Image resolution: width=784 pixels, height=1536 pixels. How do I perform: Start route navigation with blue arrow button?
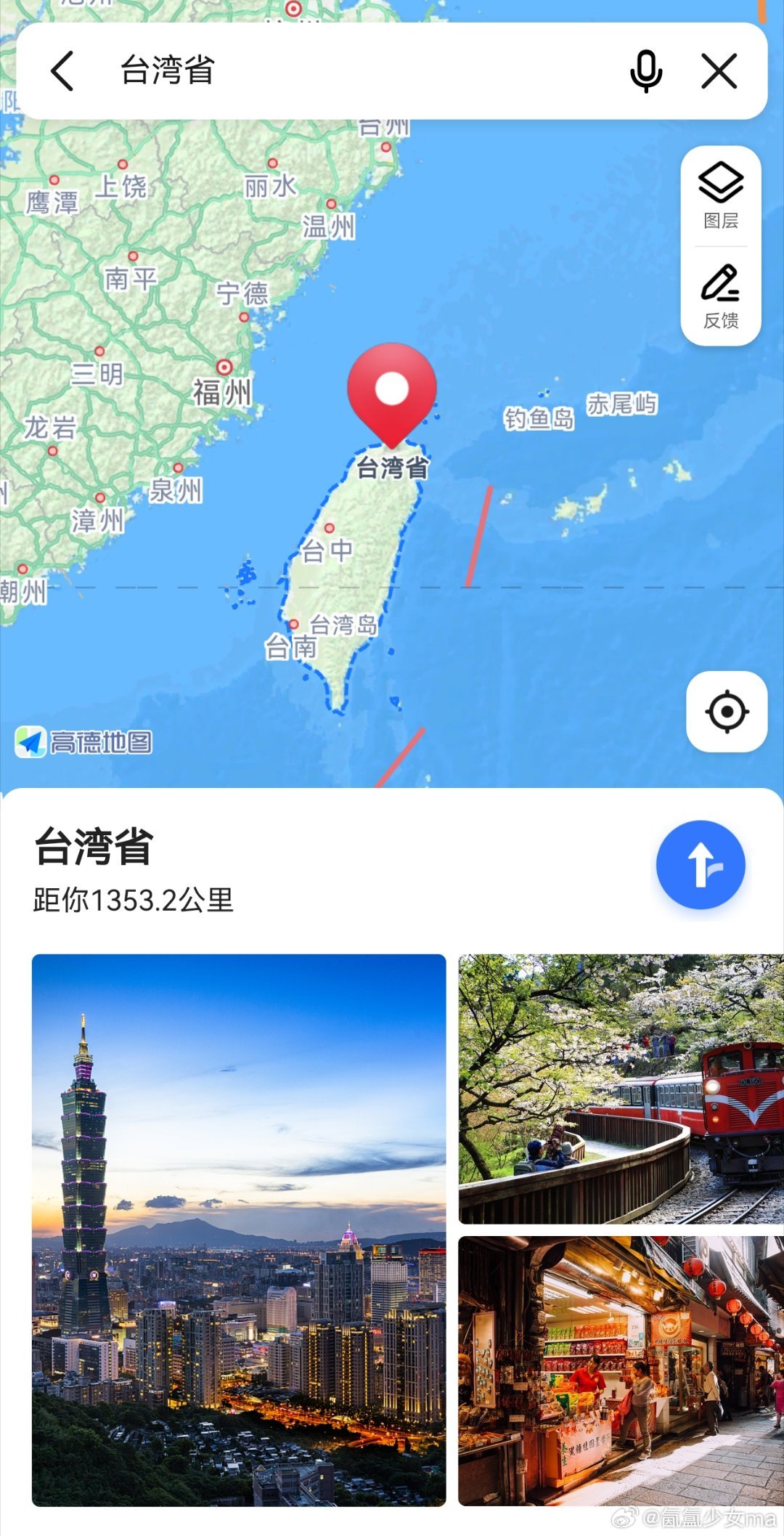click(x=701, y=865)
